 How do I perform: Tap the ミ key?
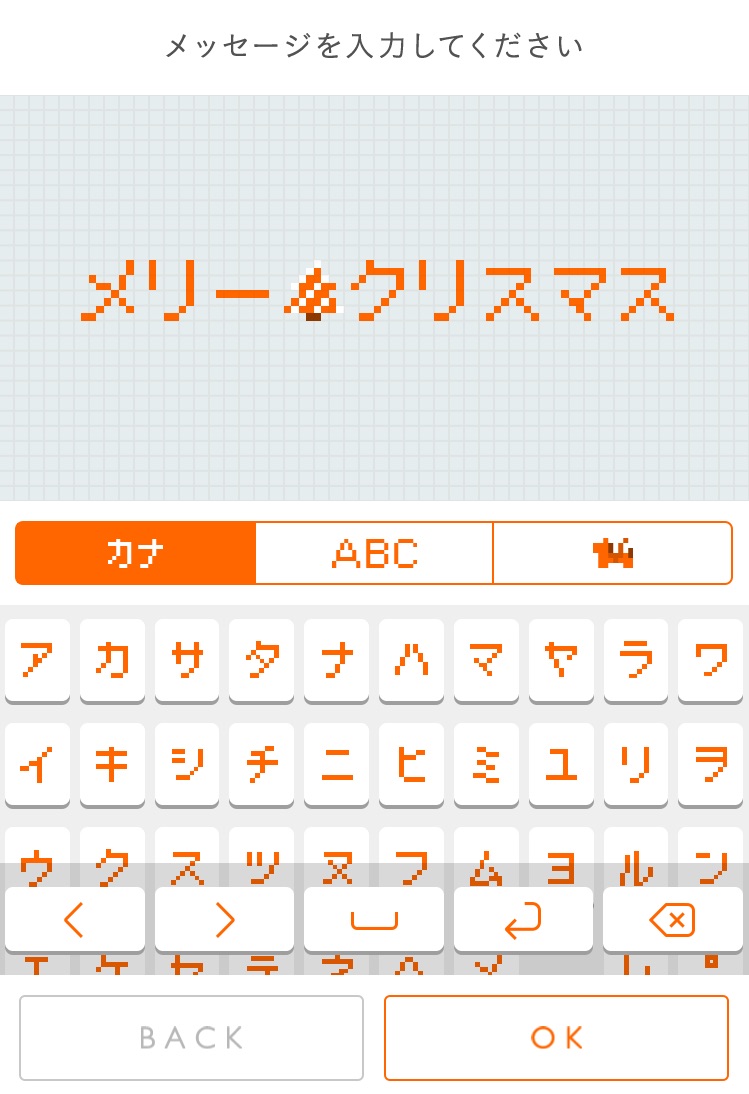(x=486, y=764)
